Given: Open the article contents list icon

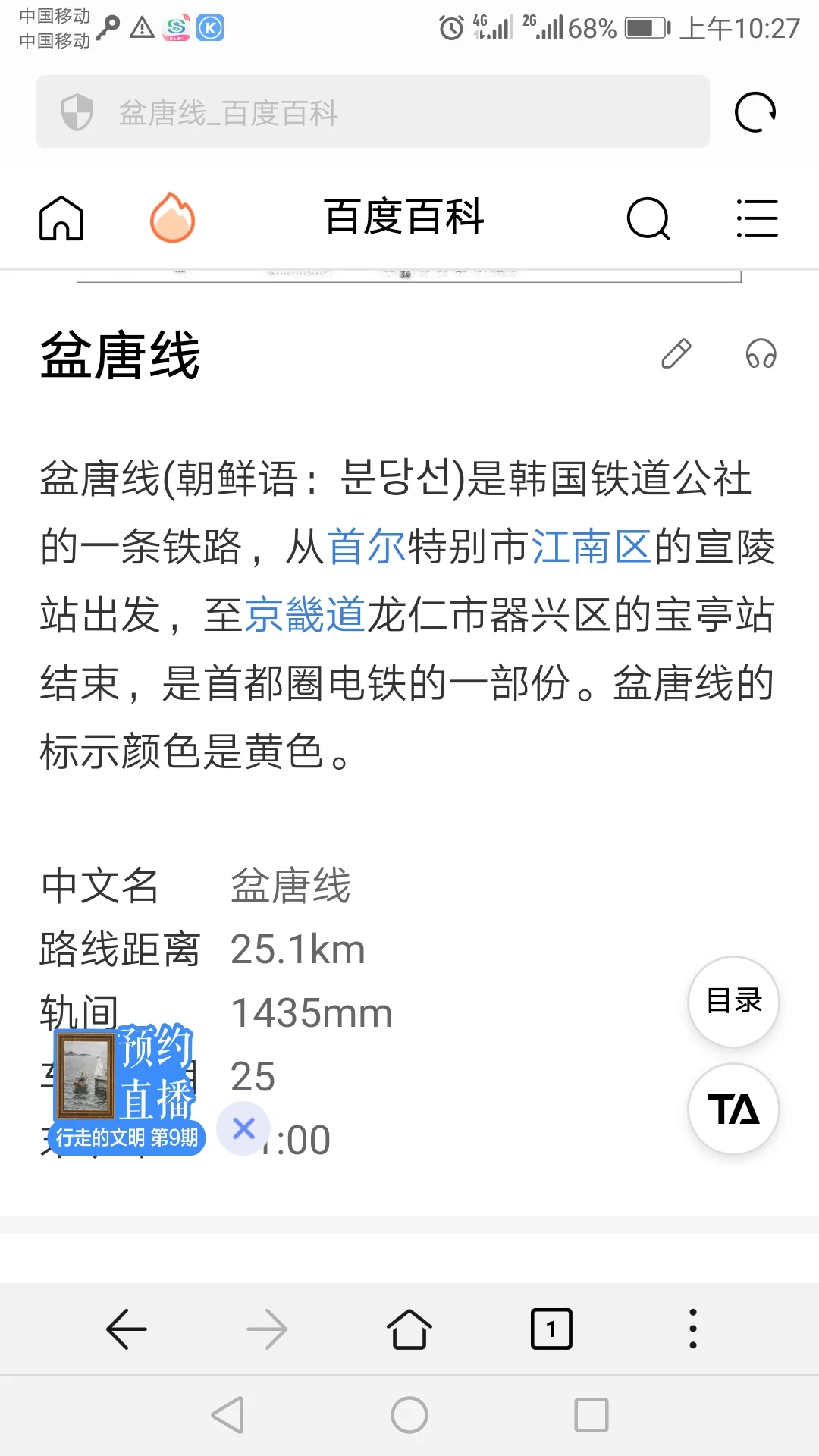Looking at the screenshot, I should 758,218.
